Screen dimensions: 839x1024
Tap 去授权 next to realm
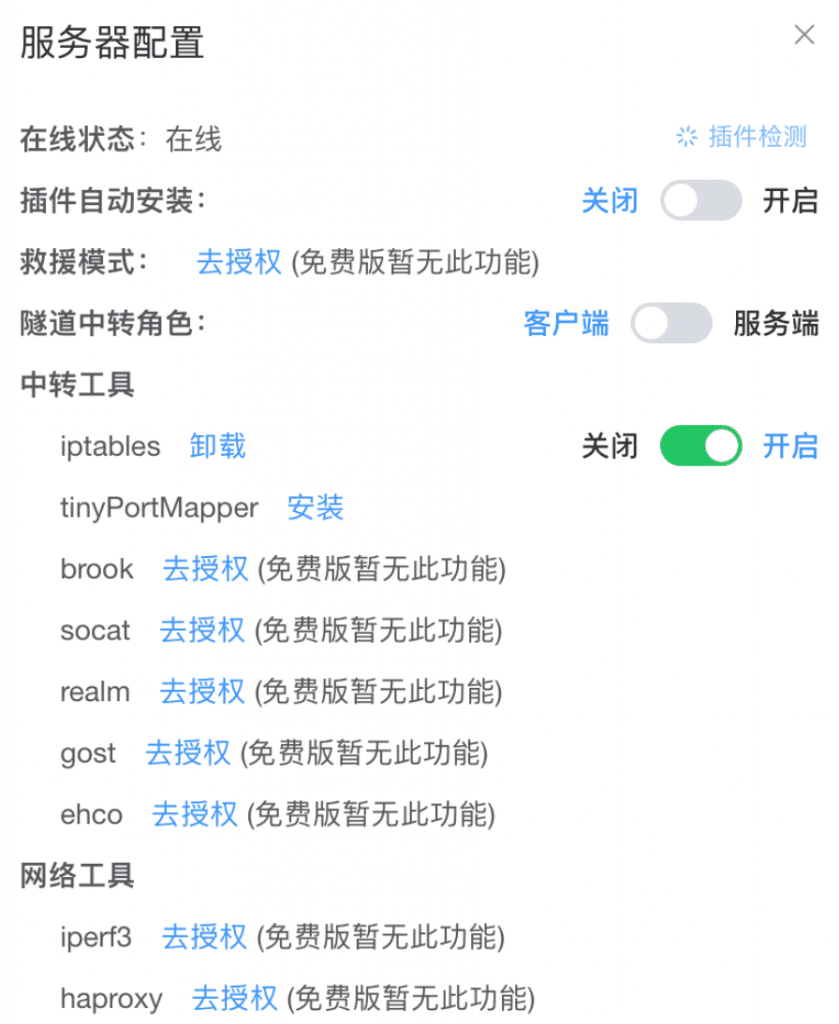coord(202,692)
